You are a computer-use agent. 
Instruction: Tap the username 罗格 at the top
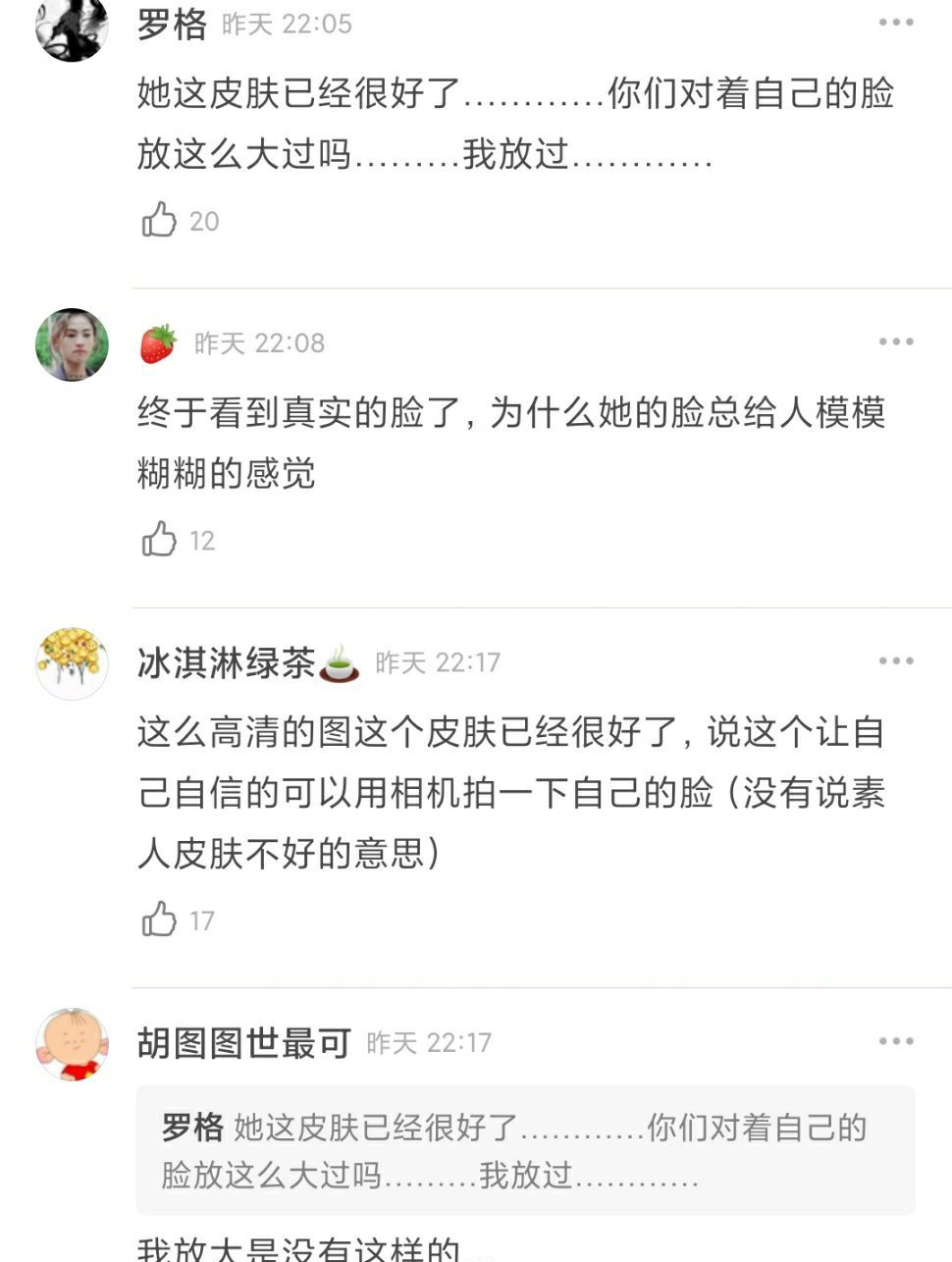click(x=172, y=24)
